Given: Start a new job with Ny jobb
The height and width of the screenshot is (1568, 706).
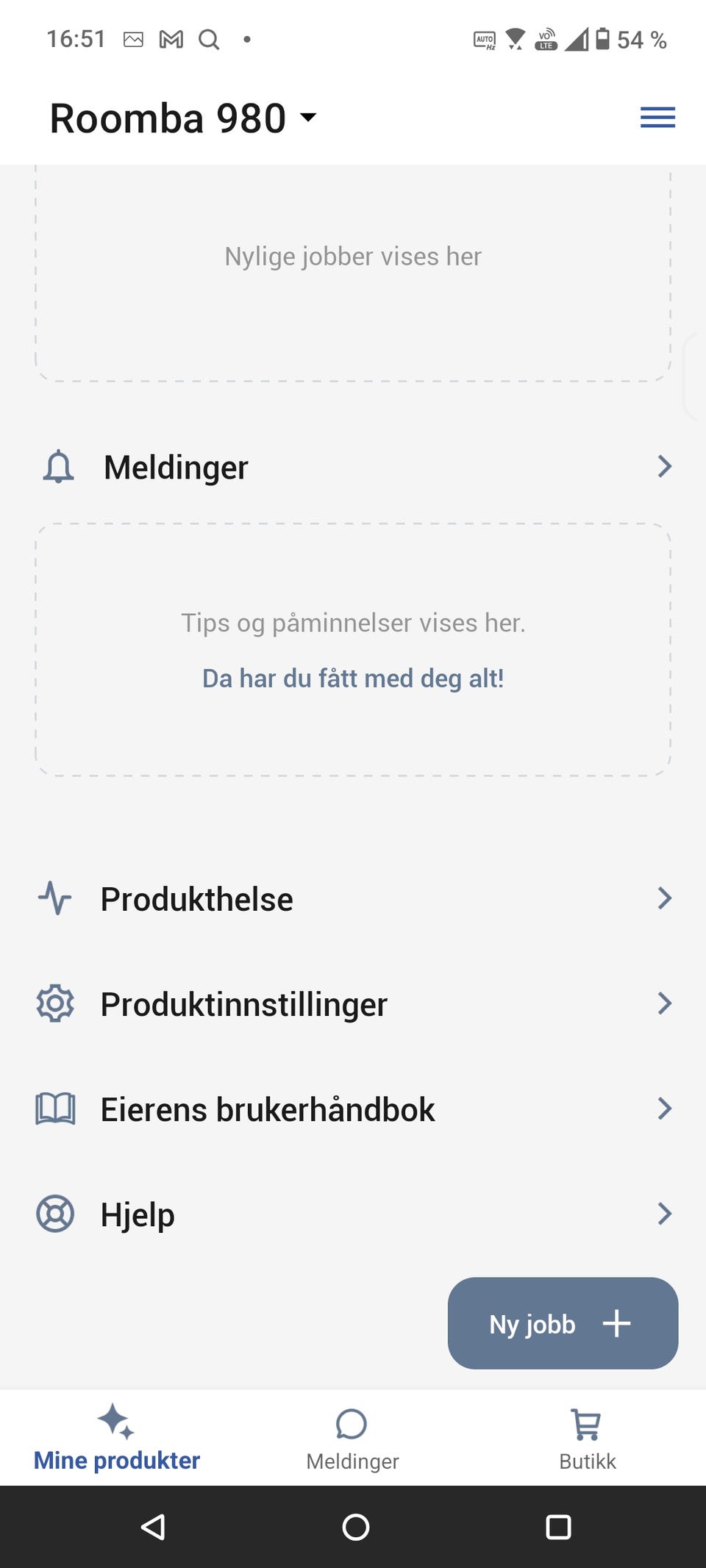Looking at the screenshot, I should (563, 1323).
